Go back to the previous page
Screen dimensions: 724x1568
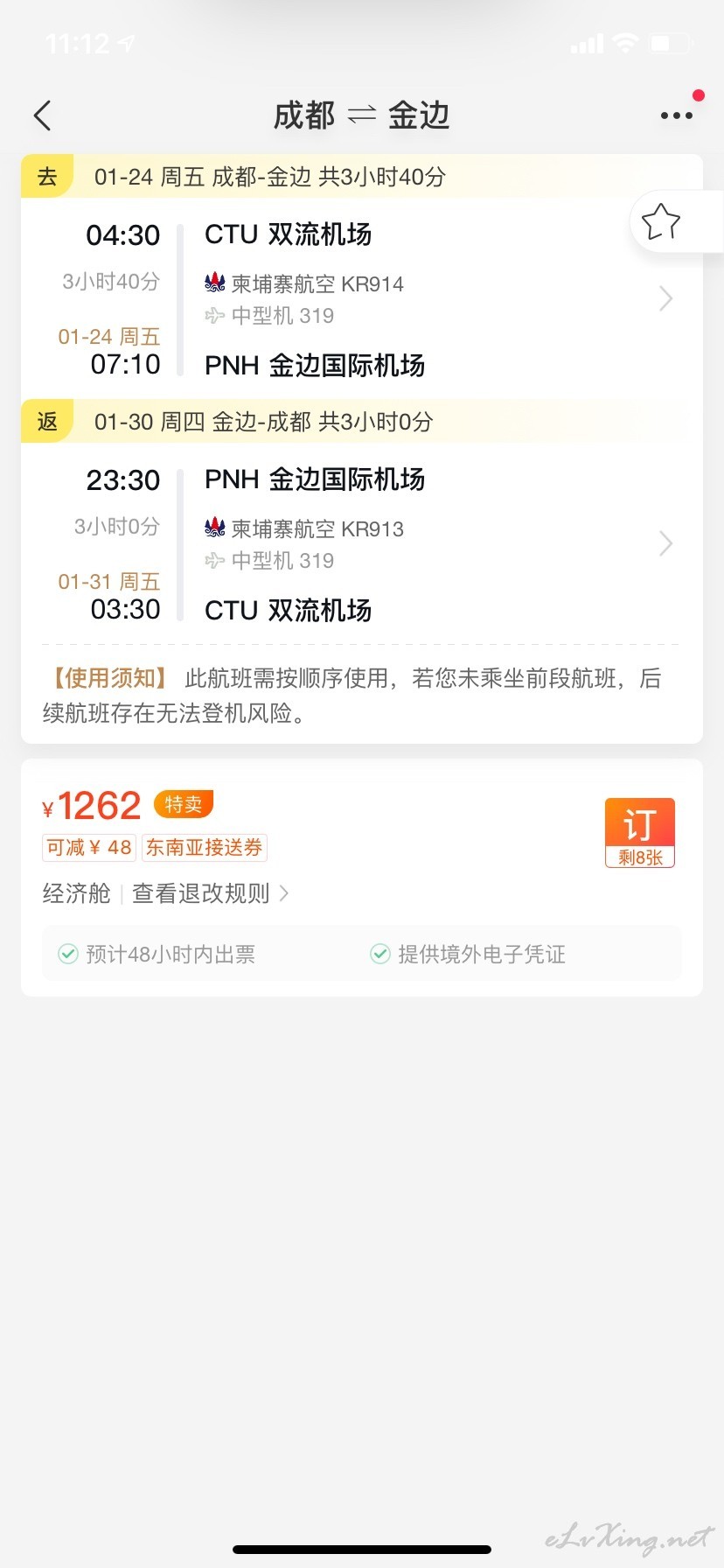click(x=42, y=115)
